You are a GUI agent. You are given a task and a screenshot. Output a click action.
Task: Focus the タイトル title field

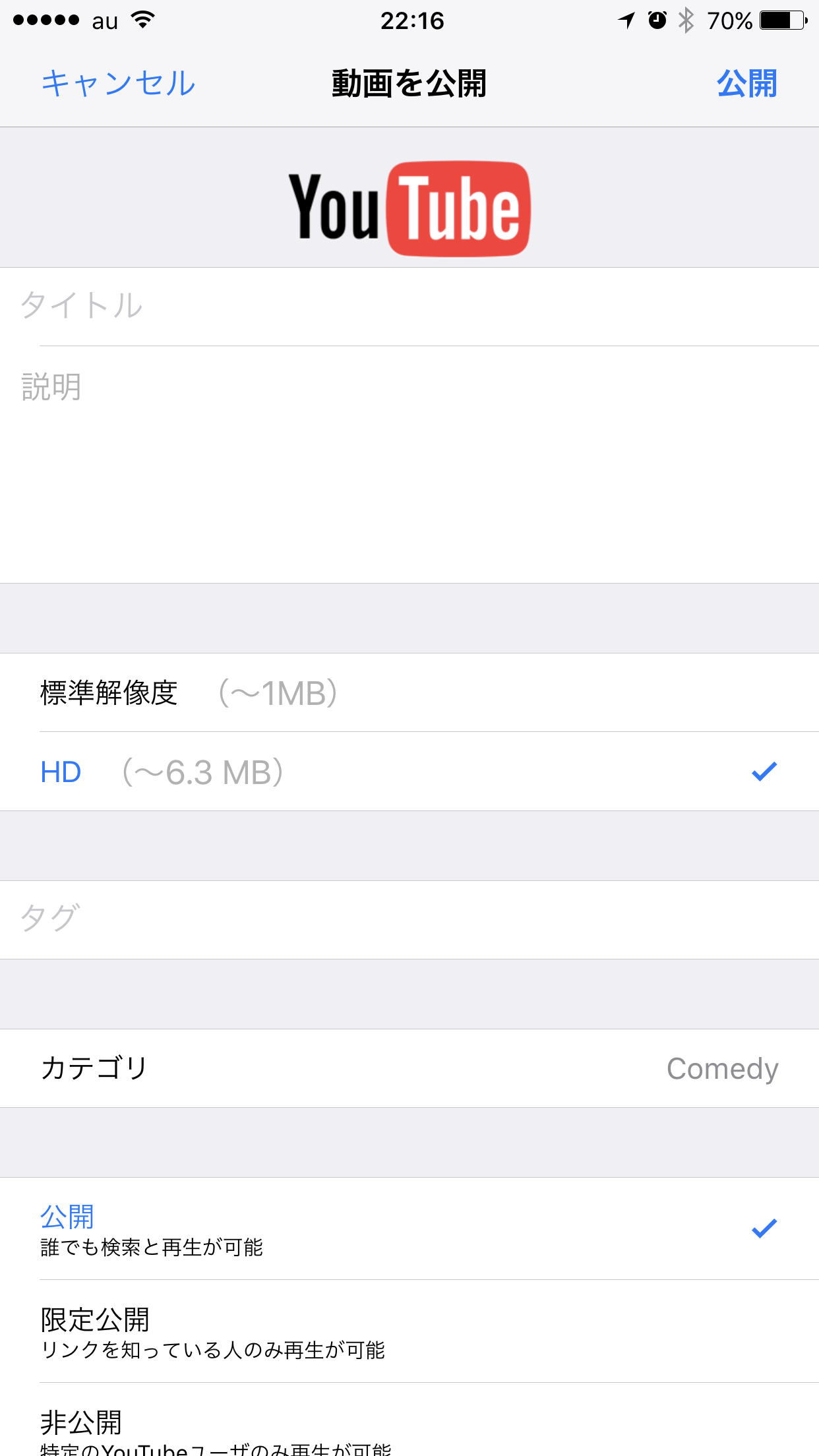click(409, 307)
